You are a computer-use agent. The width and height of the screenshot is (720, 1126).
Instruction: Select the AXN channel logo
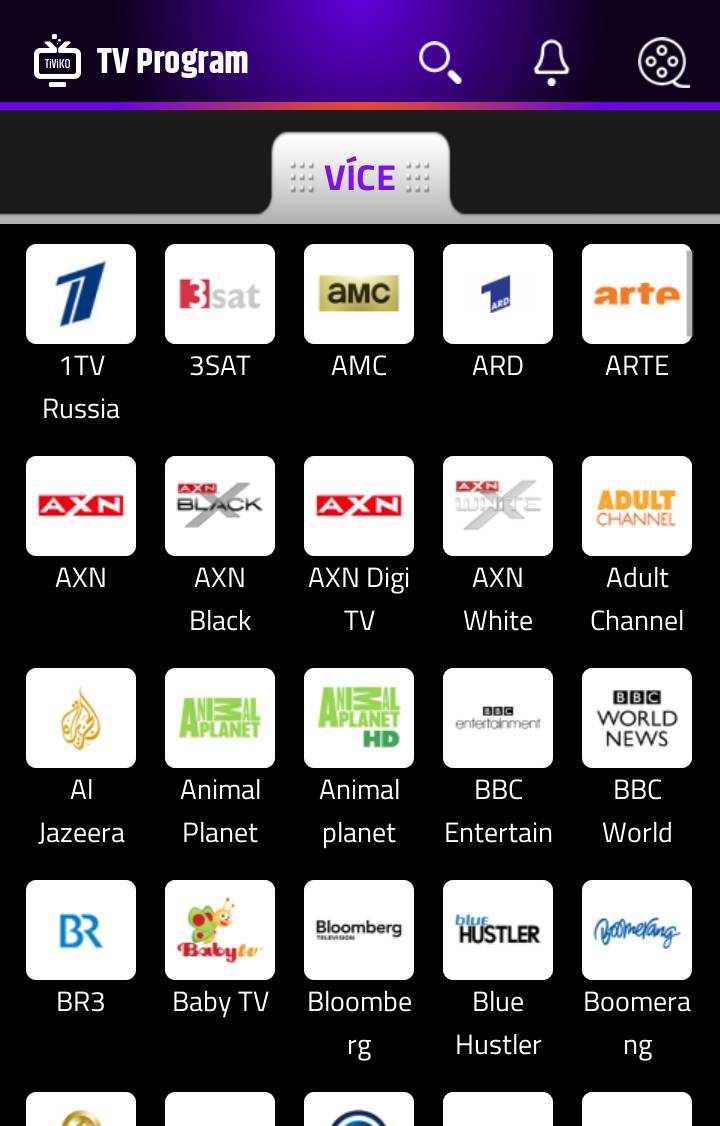pos(80,506)
